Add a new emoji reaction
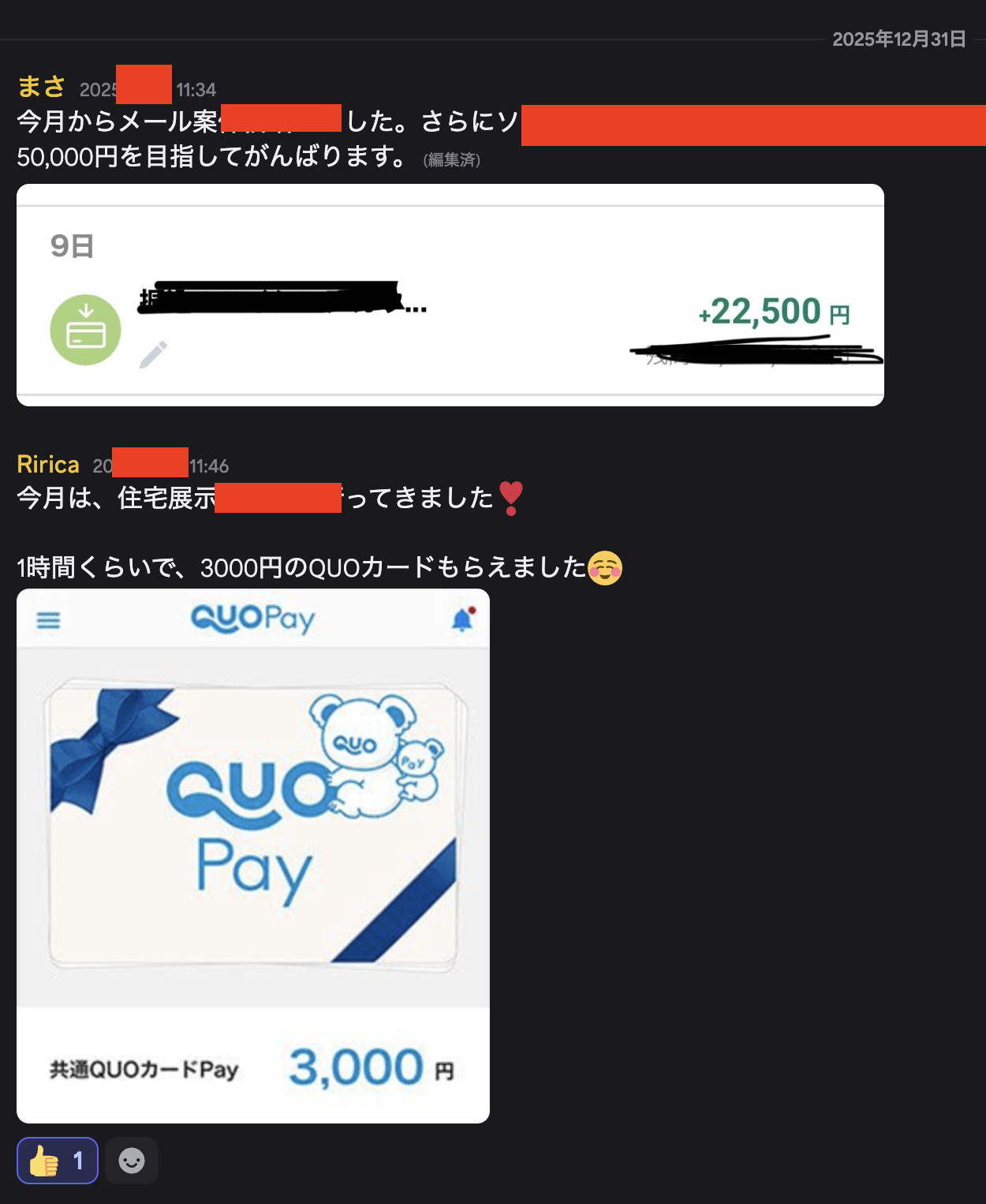 point(132,1161)
